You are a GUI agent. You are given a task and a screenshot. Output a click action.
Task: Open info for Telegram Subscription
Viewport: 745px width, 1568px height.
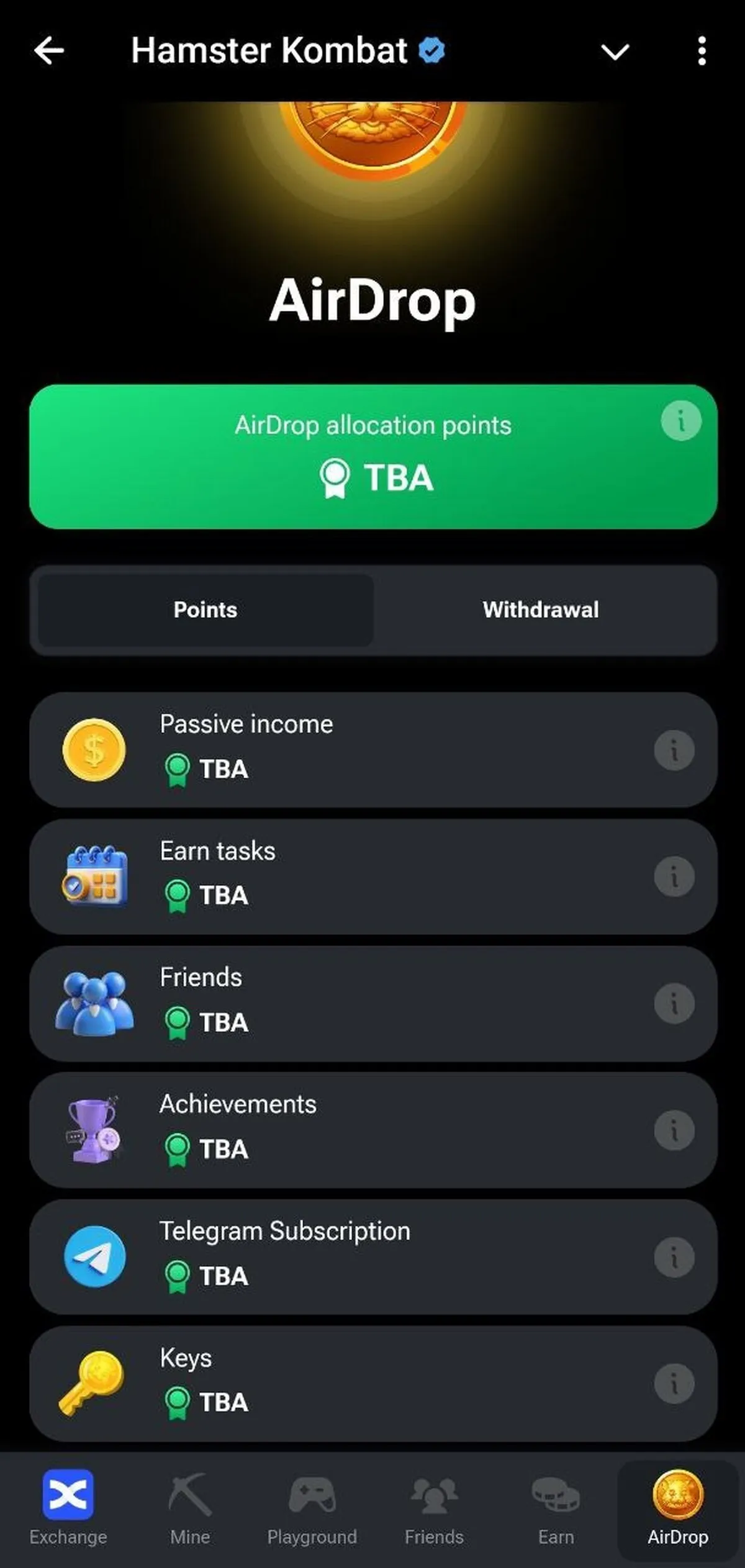coord(674,1256)
